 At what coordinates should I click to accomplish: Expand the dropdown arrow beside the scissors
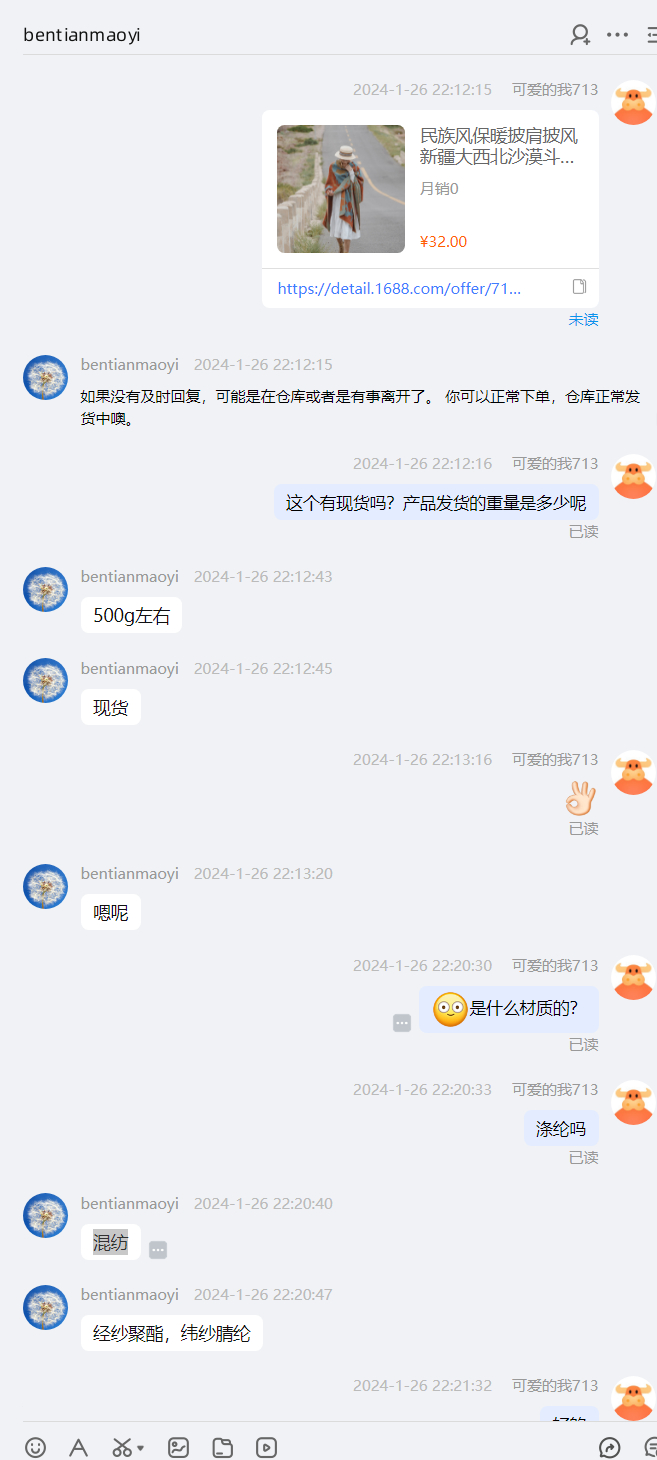pyautogui.click(x=141, y=1448)
